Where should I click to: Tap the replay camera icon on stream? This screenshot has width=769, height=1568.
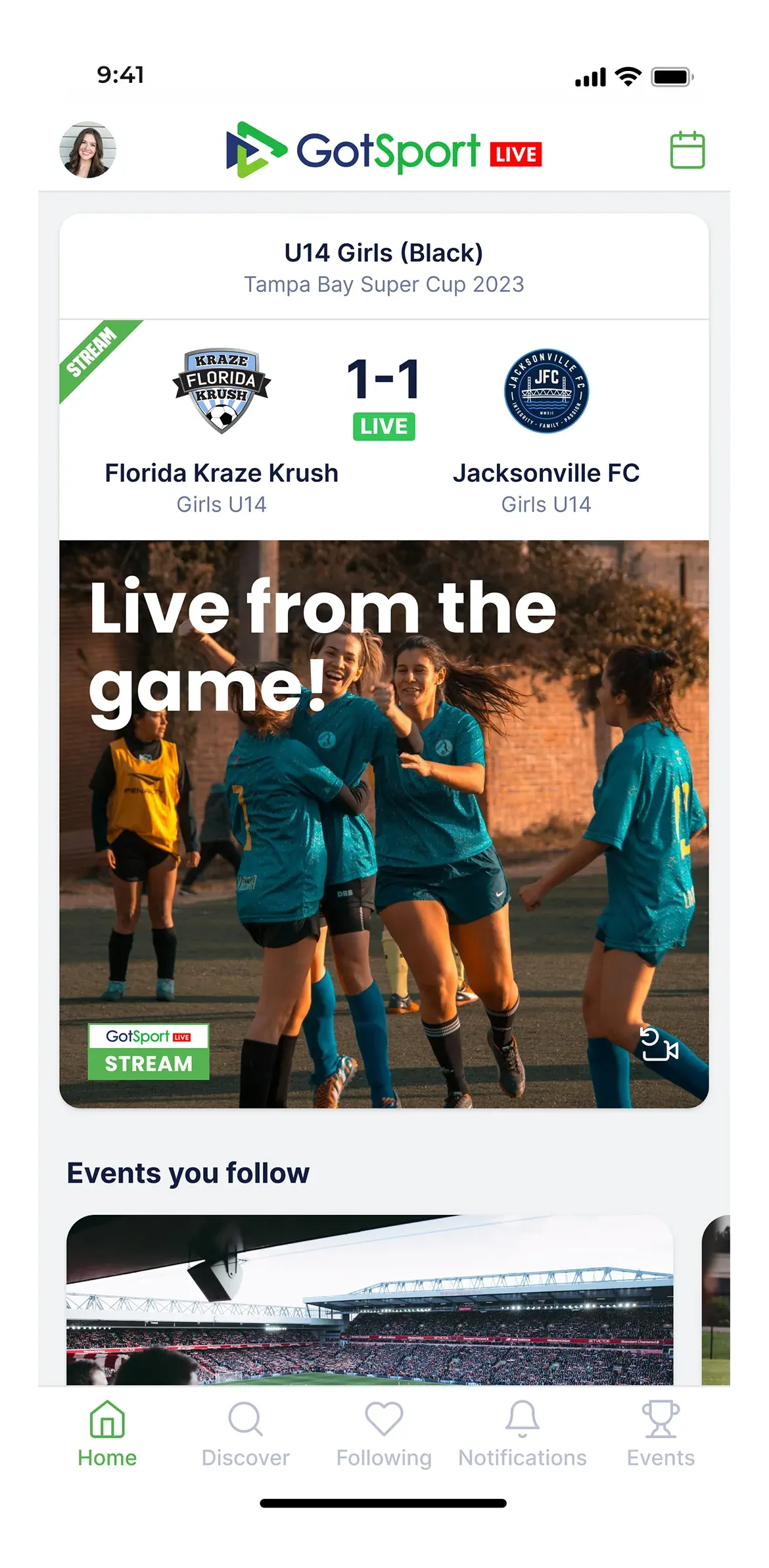[x=659, y=1045]
